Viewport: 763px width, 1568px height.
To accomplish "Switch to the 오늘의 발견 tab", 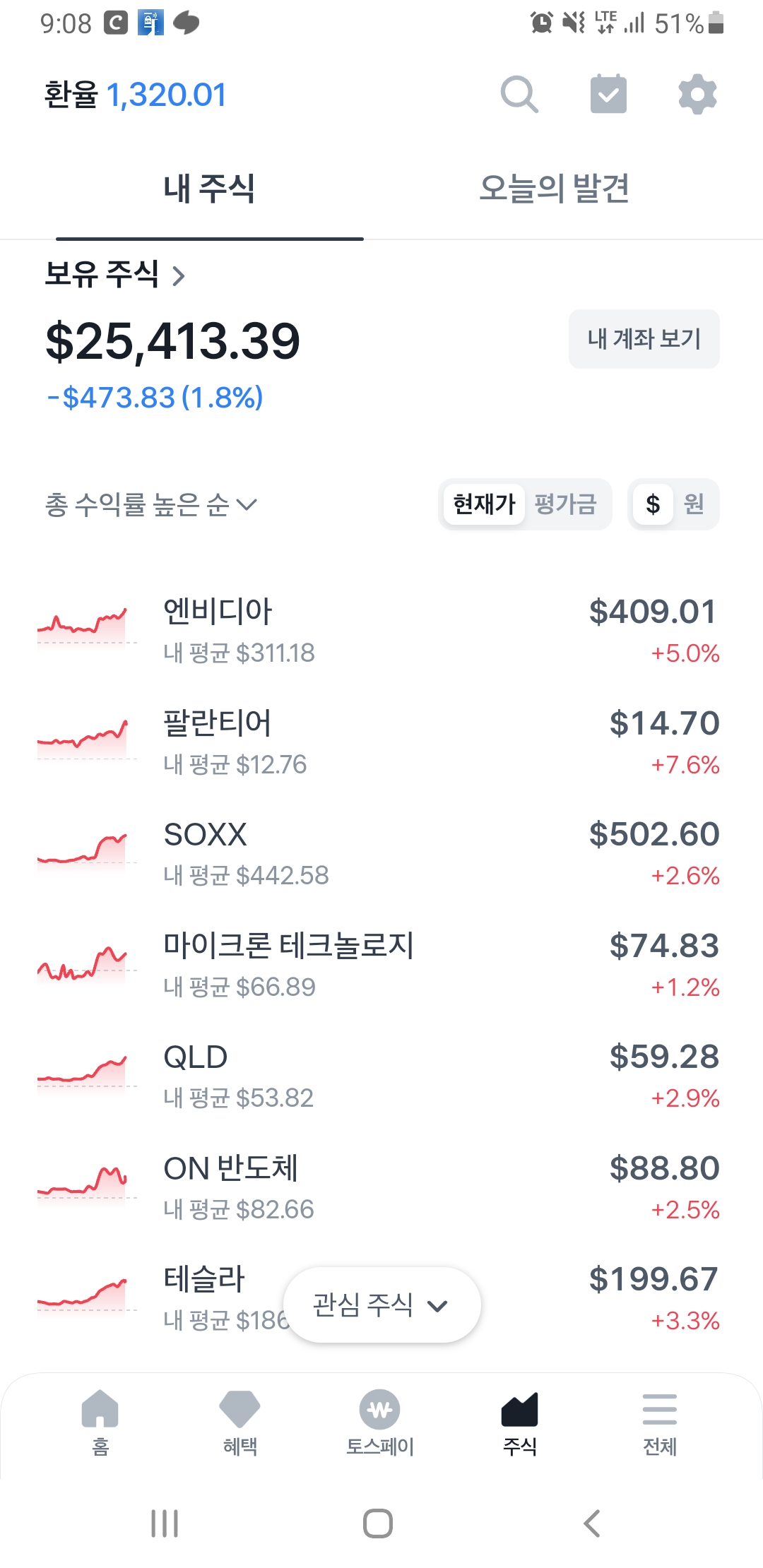I will pyautogui.click(x=554, y=188).
